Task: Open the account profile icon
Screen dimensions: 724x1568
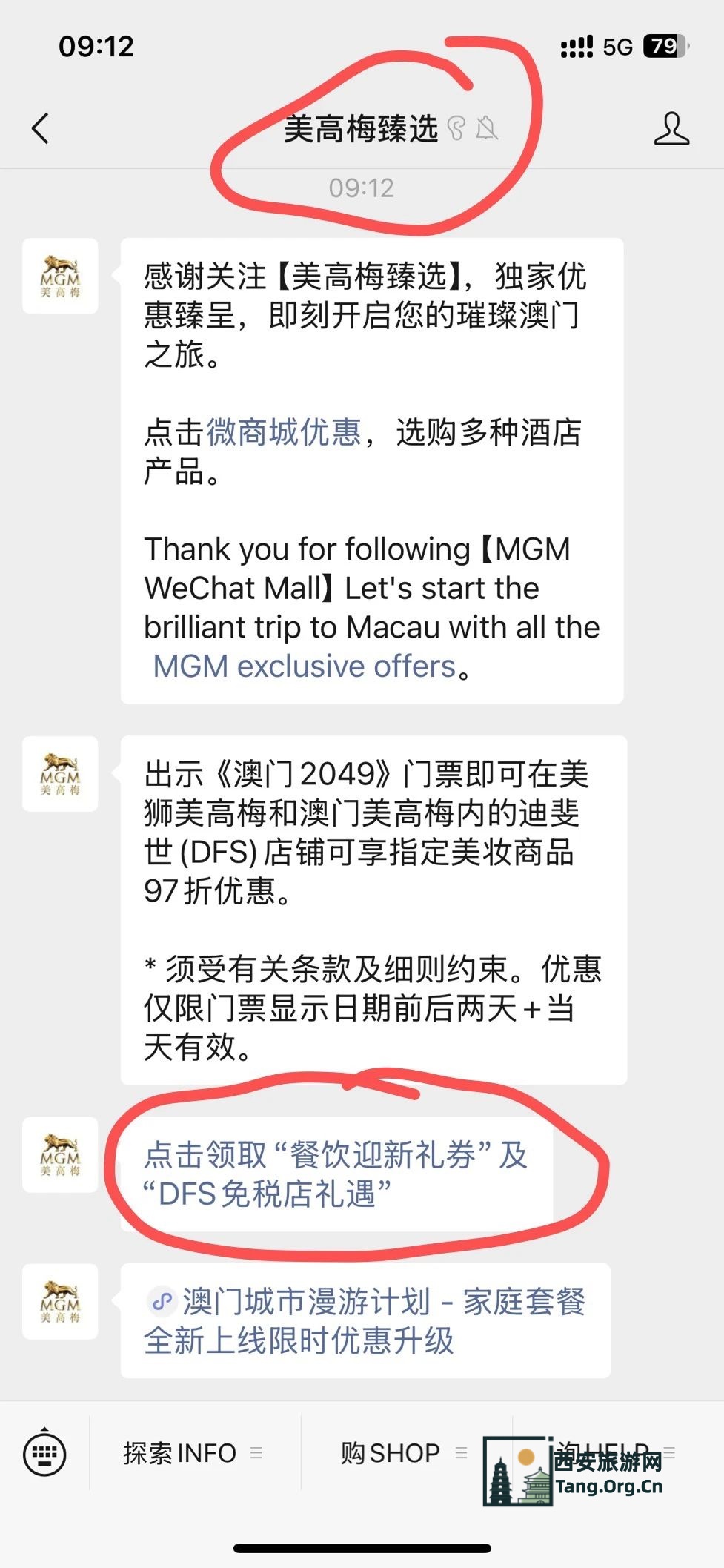Action: [671, 129]
